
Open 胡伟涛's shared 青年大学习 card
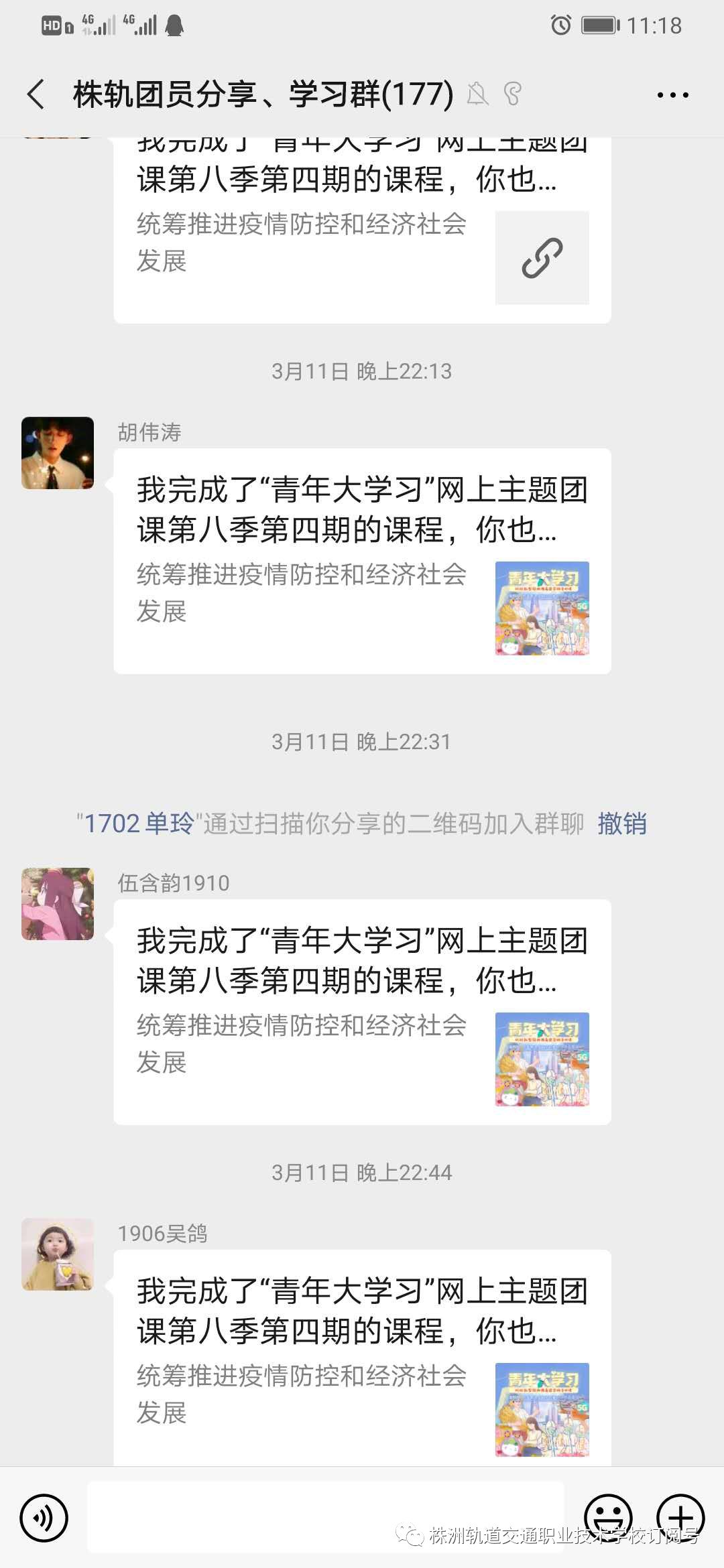coord(362,561)
